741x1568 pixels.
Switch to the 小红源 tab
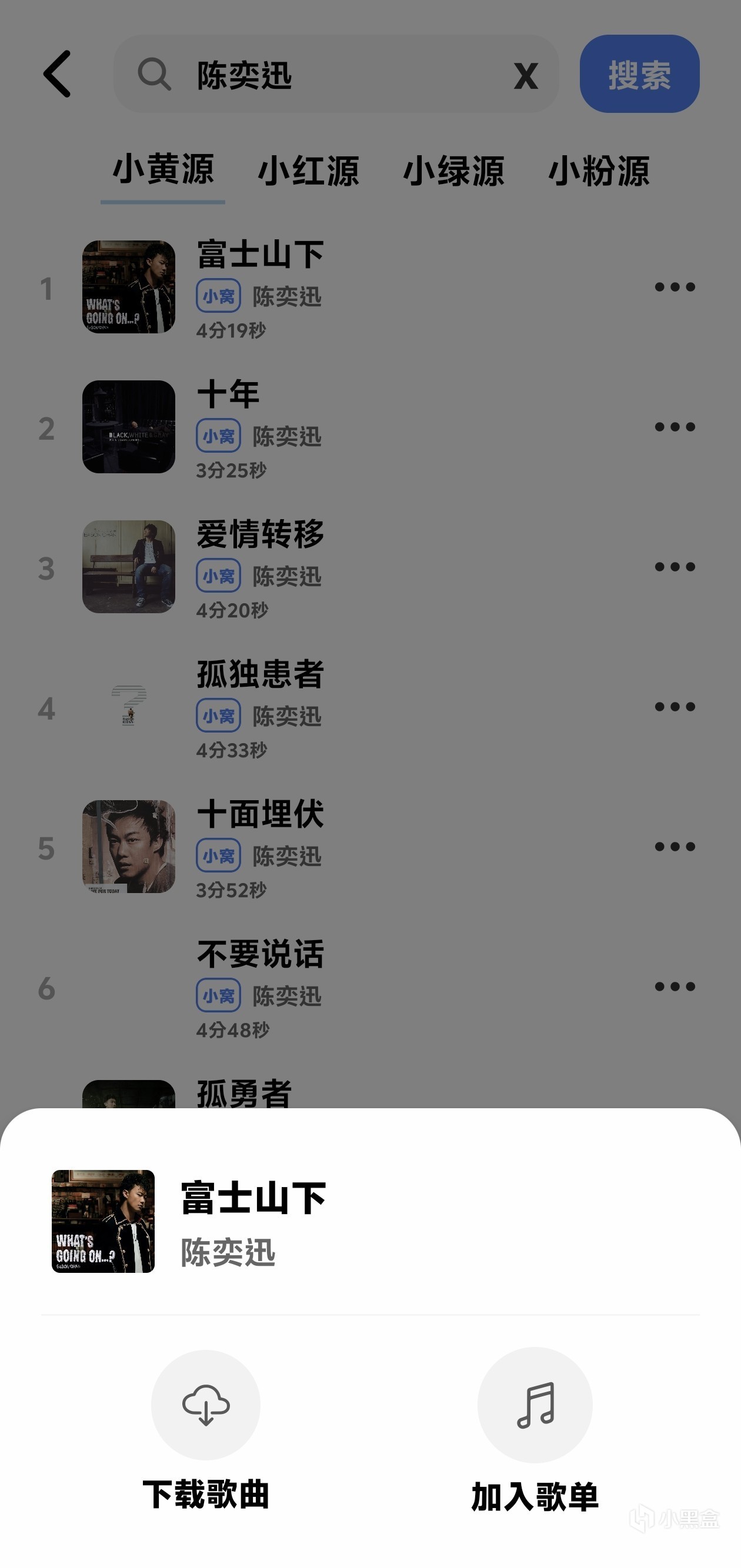(x=309, y=171)
